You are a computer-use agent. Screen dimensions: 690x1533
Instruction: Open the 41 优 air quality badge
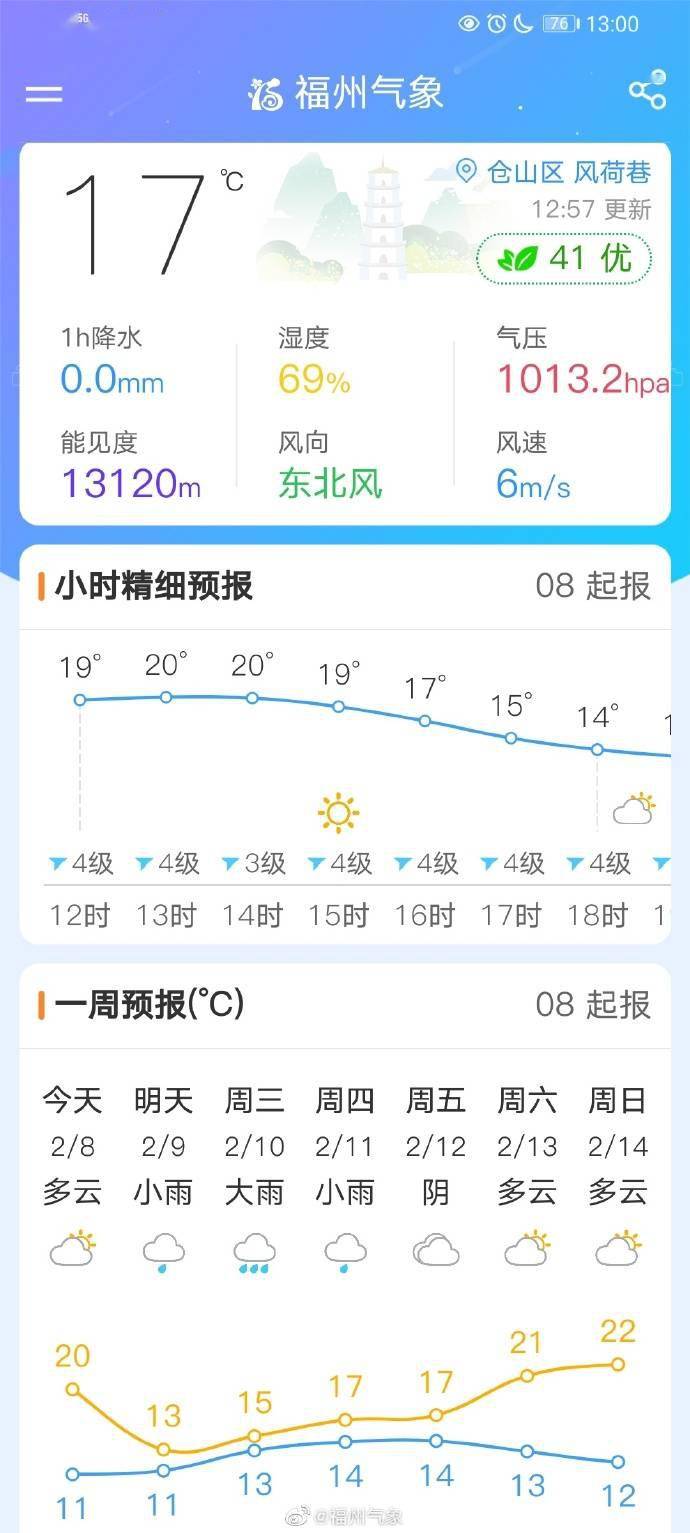pyautogui.click(x=564, y=258)
